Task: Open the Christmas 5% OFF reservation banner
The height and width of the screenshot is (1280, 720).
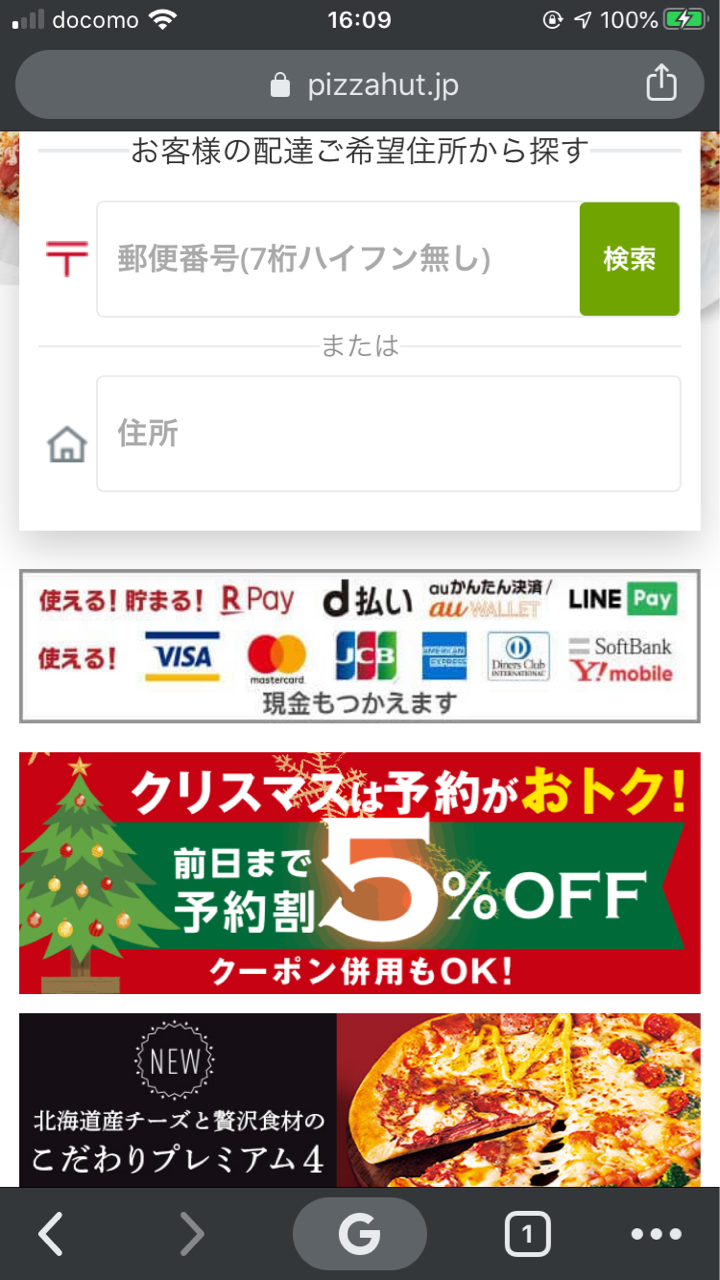Action: coord(360,872)
